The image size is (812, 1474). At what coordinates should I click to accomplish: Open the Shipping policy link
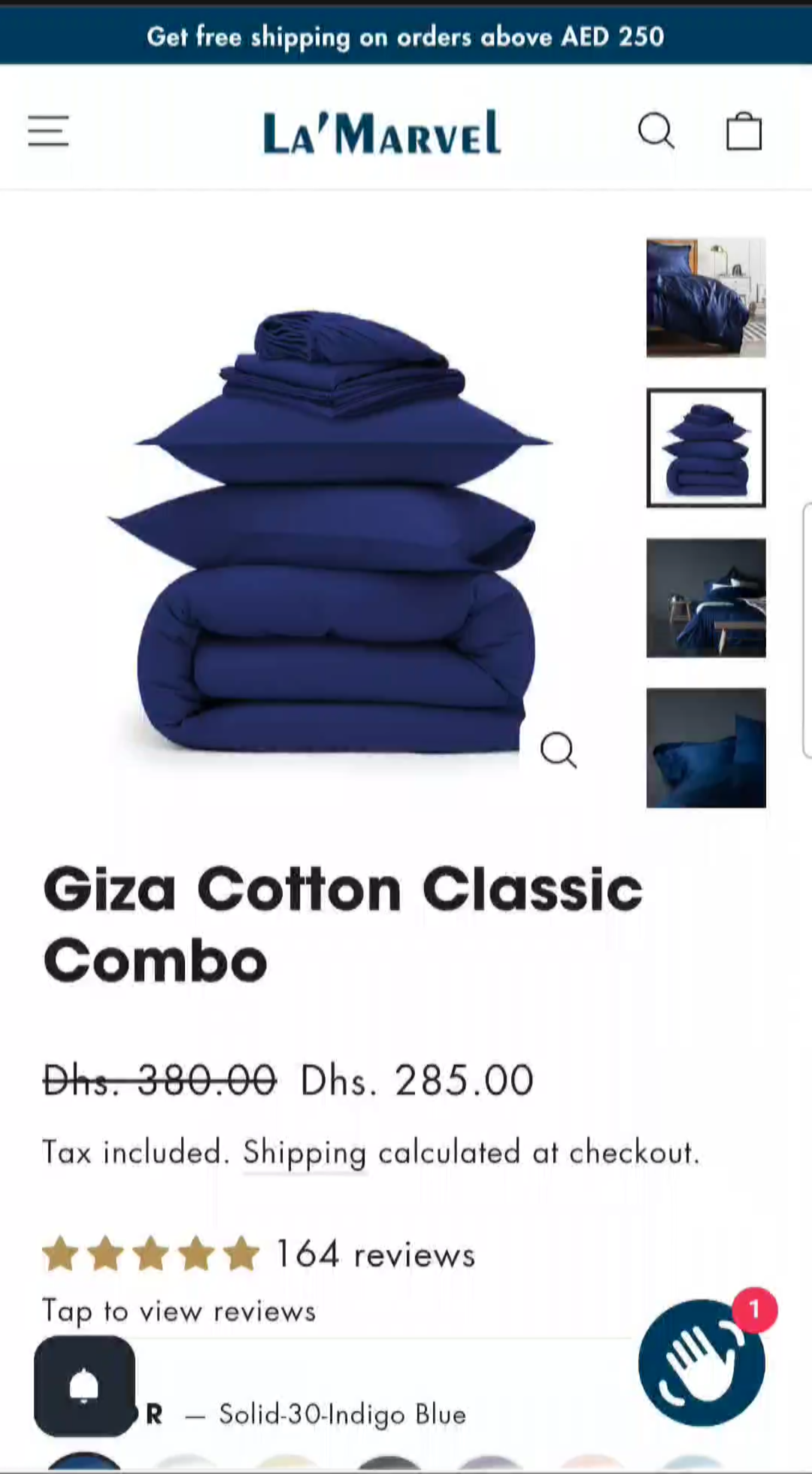(304, 1153)
